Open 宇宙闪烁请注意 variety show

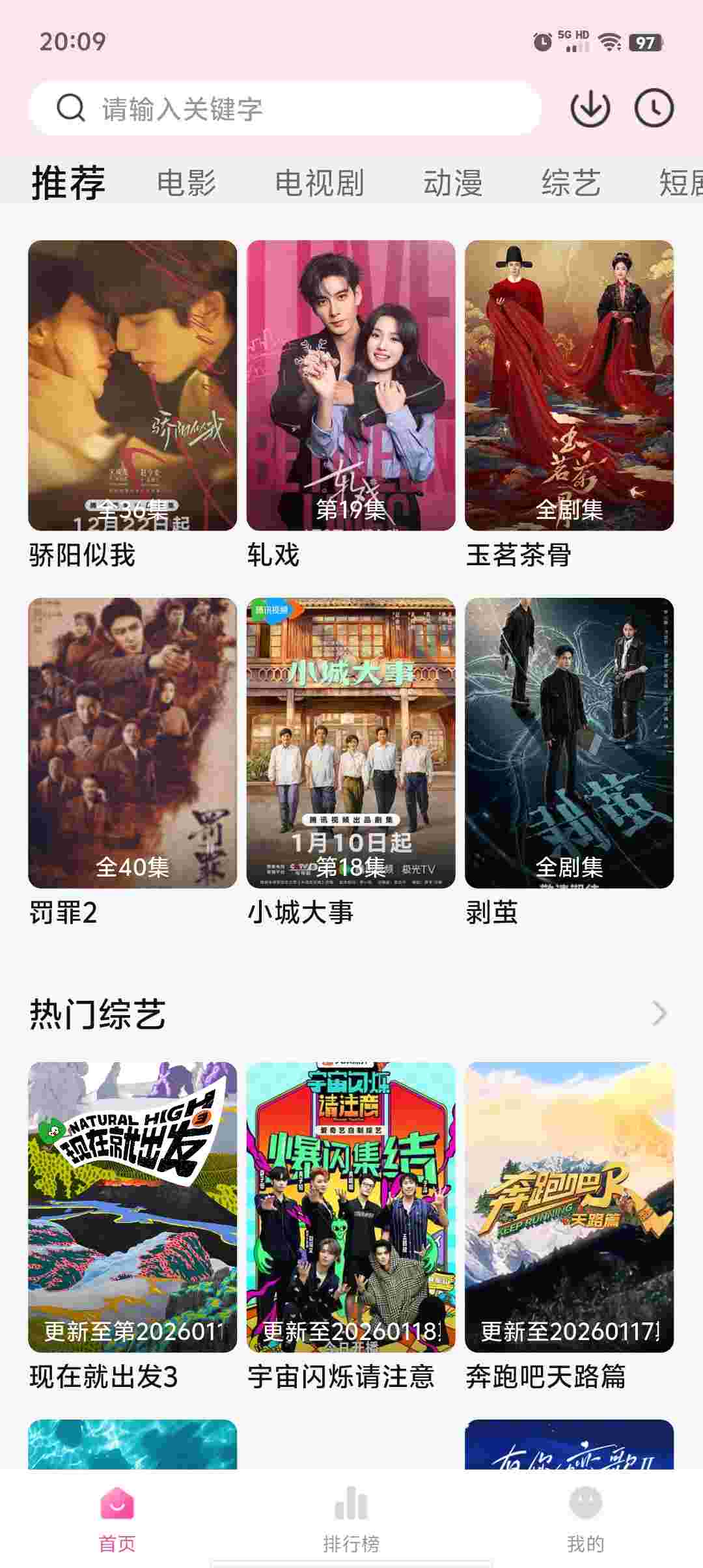click(351, 1207)
